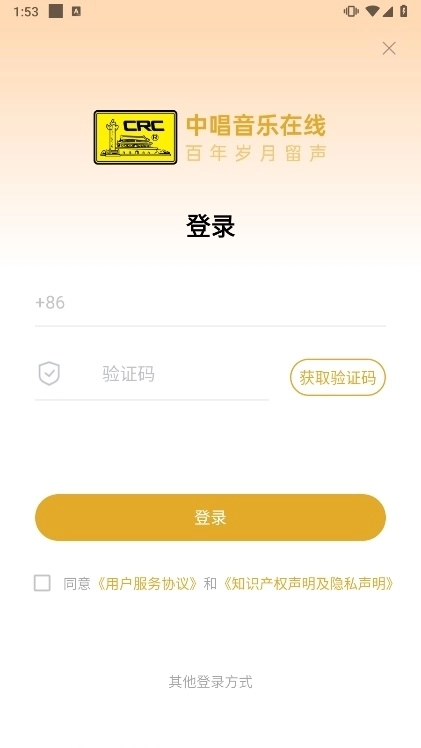Choose 其他登录方式

(x=210, y=682)
